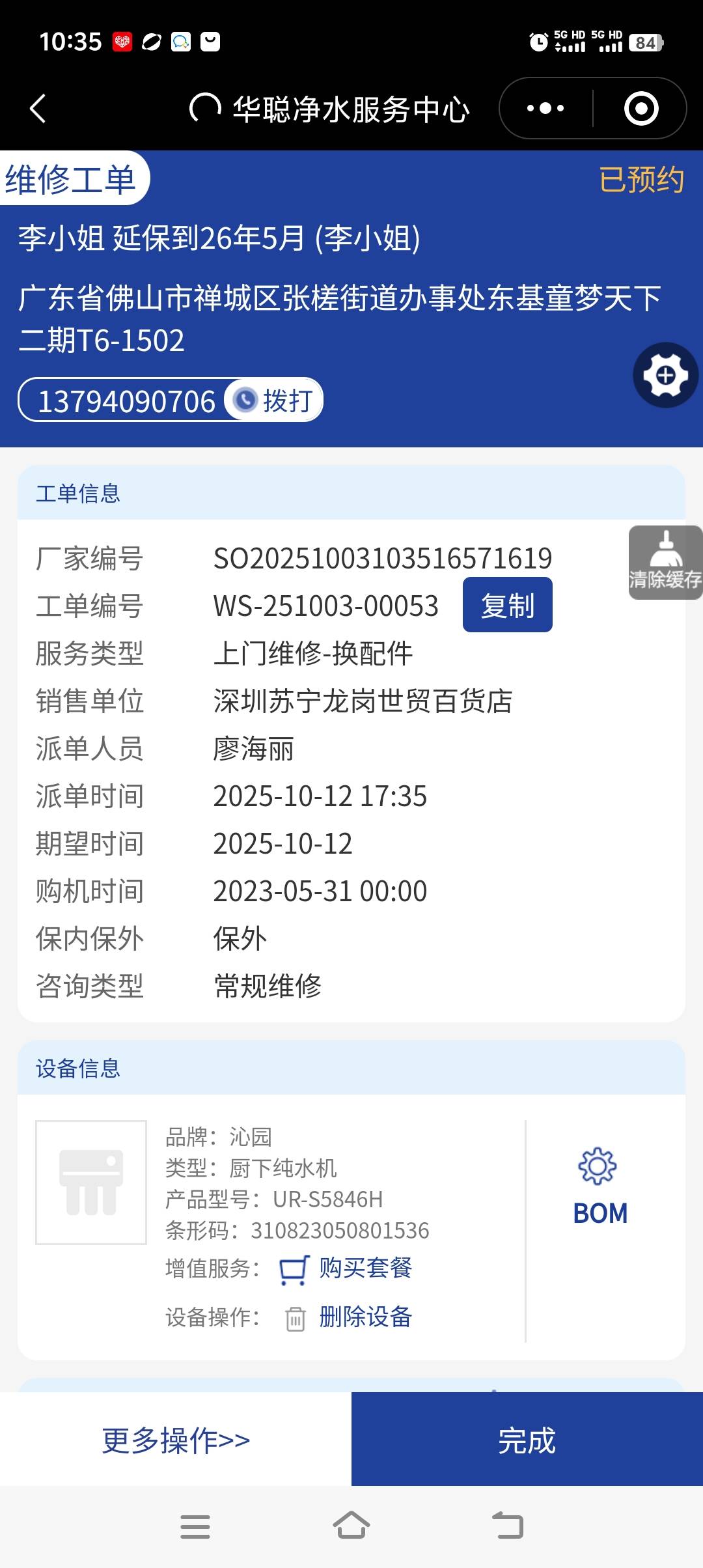This screenshot has width=703, height=1568.
Task: Open 购买套餐 to buy a package
Action: point(365,1268)
